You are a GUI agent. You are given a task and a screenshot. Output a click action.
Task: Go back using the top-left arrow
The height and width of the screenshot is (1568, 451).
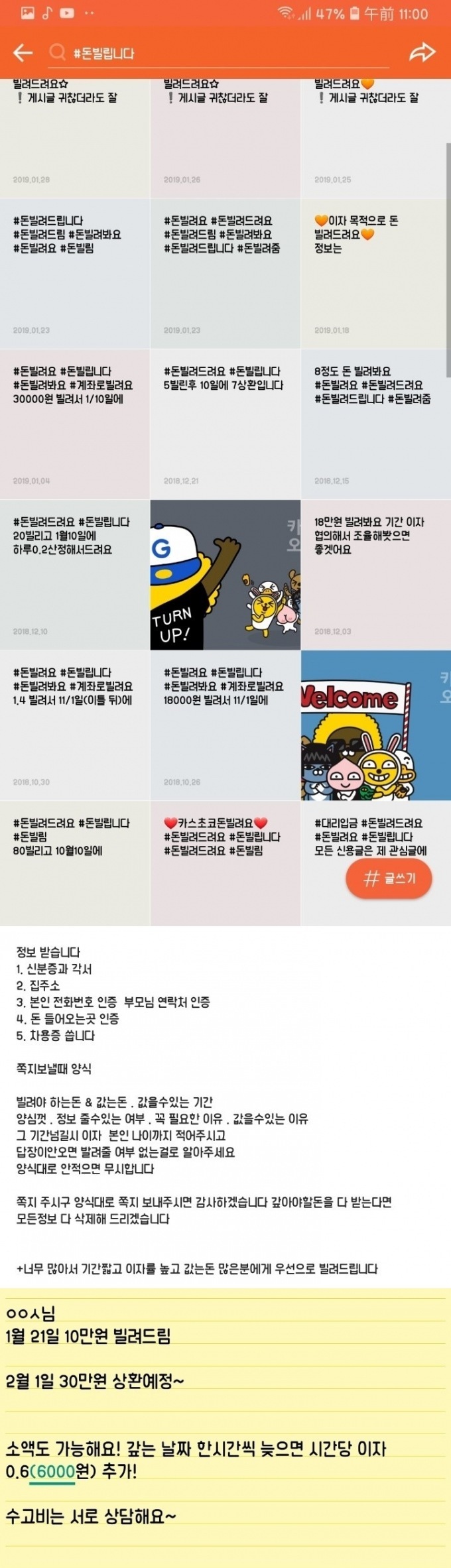(x=23, y=52)
